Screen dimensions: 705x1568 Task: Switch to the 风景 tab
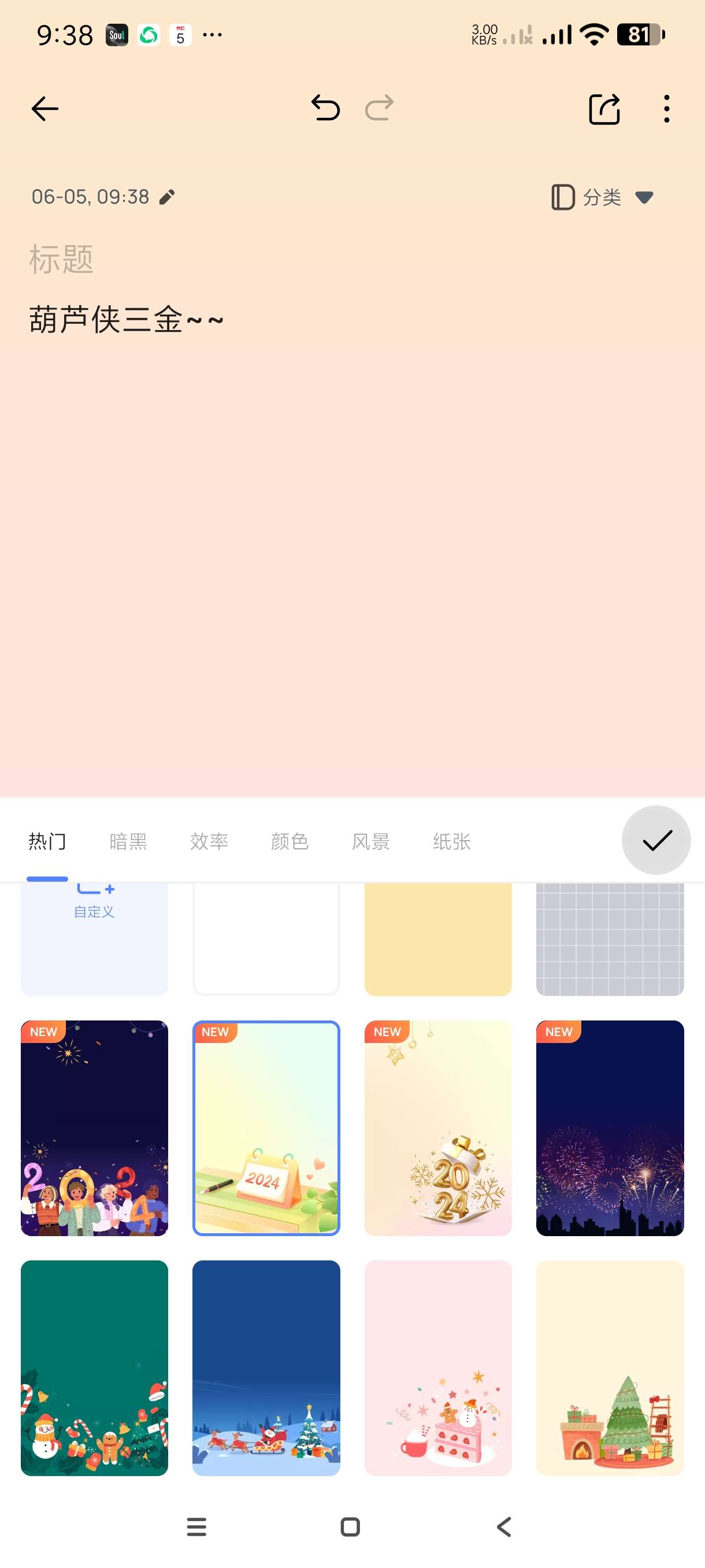click(370, 841)
